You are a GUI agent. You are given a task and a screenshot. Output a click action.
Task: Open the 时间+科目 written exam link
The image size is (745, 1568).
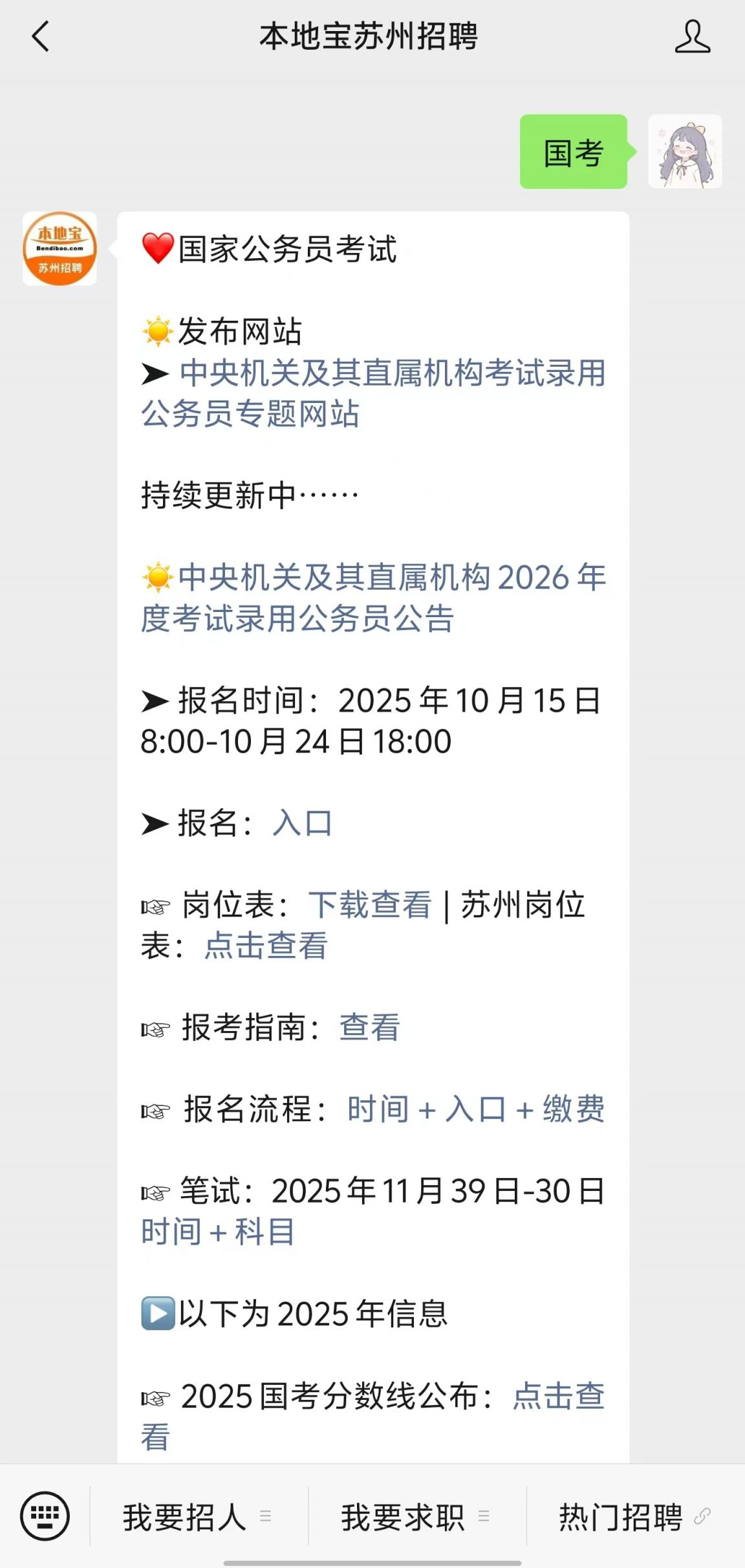(218, 1232)
